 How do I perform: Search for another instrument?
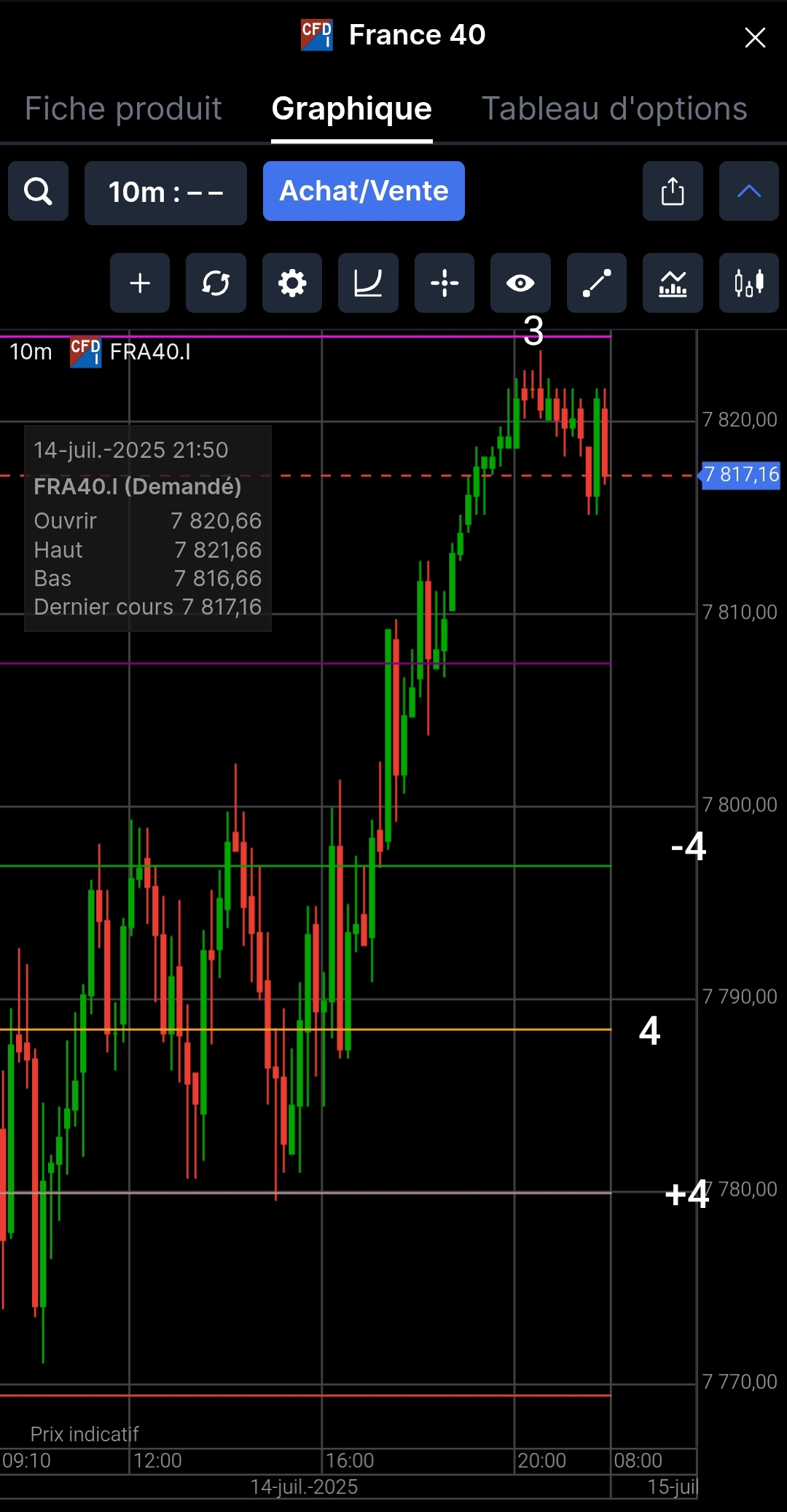[38, 191]
